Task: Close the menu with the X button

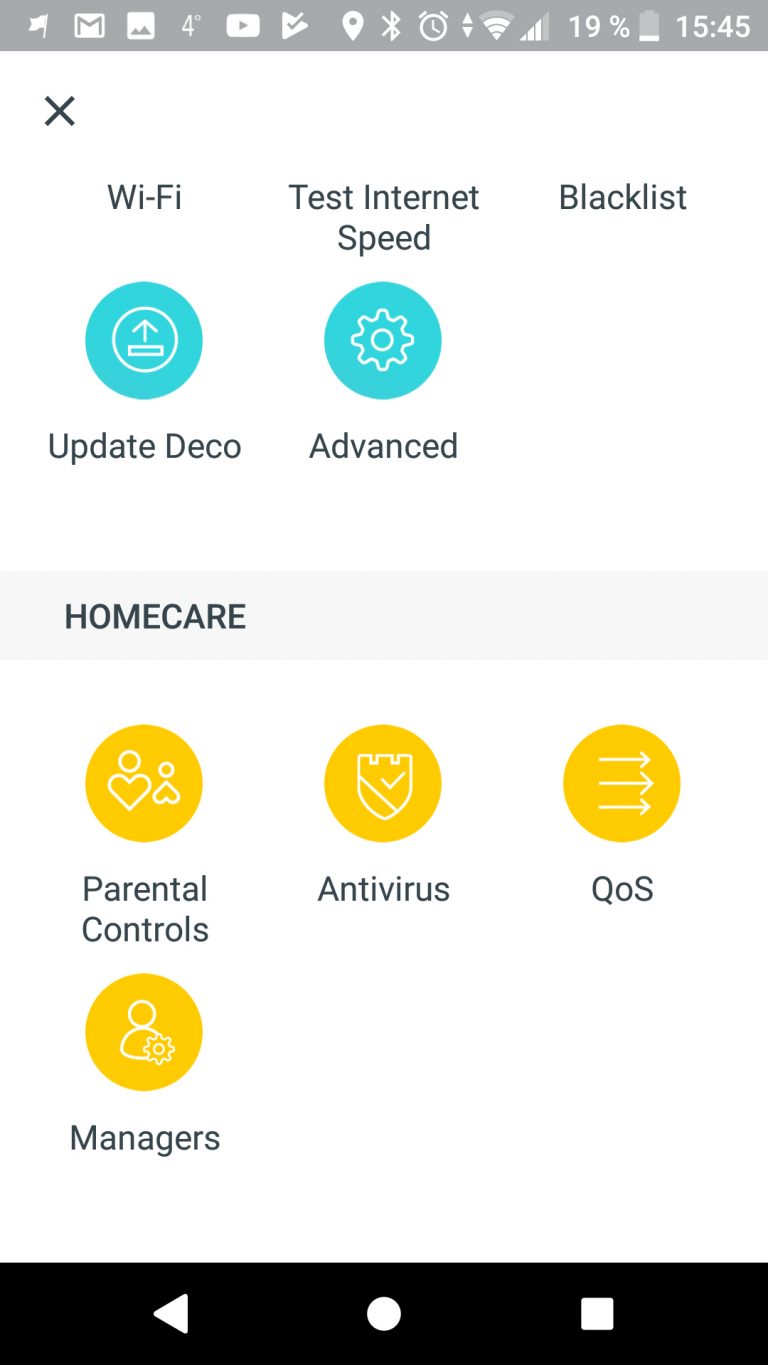Action: tap(60, 111)
